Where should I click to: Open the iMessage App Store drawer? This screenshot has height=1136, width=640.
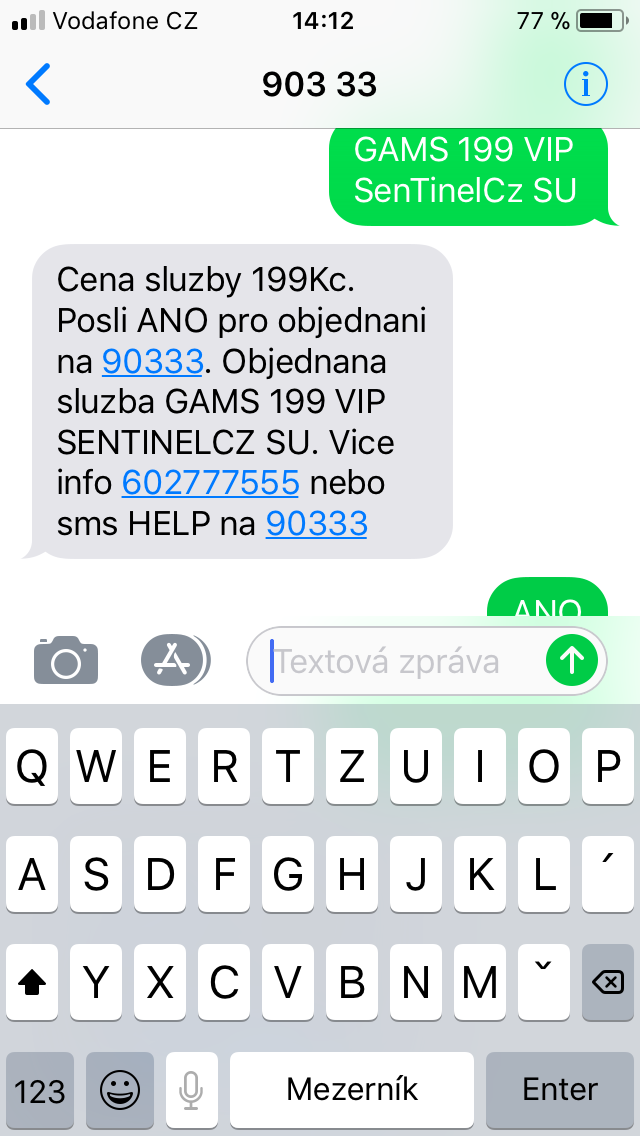point(175,660)
